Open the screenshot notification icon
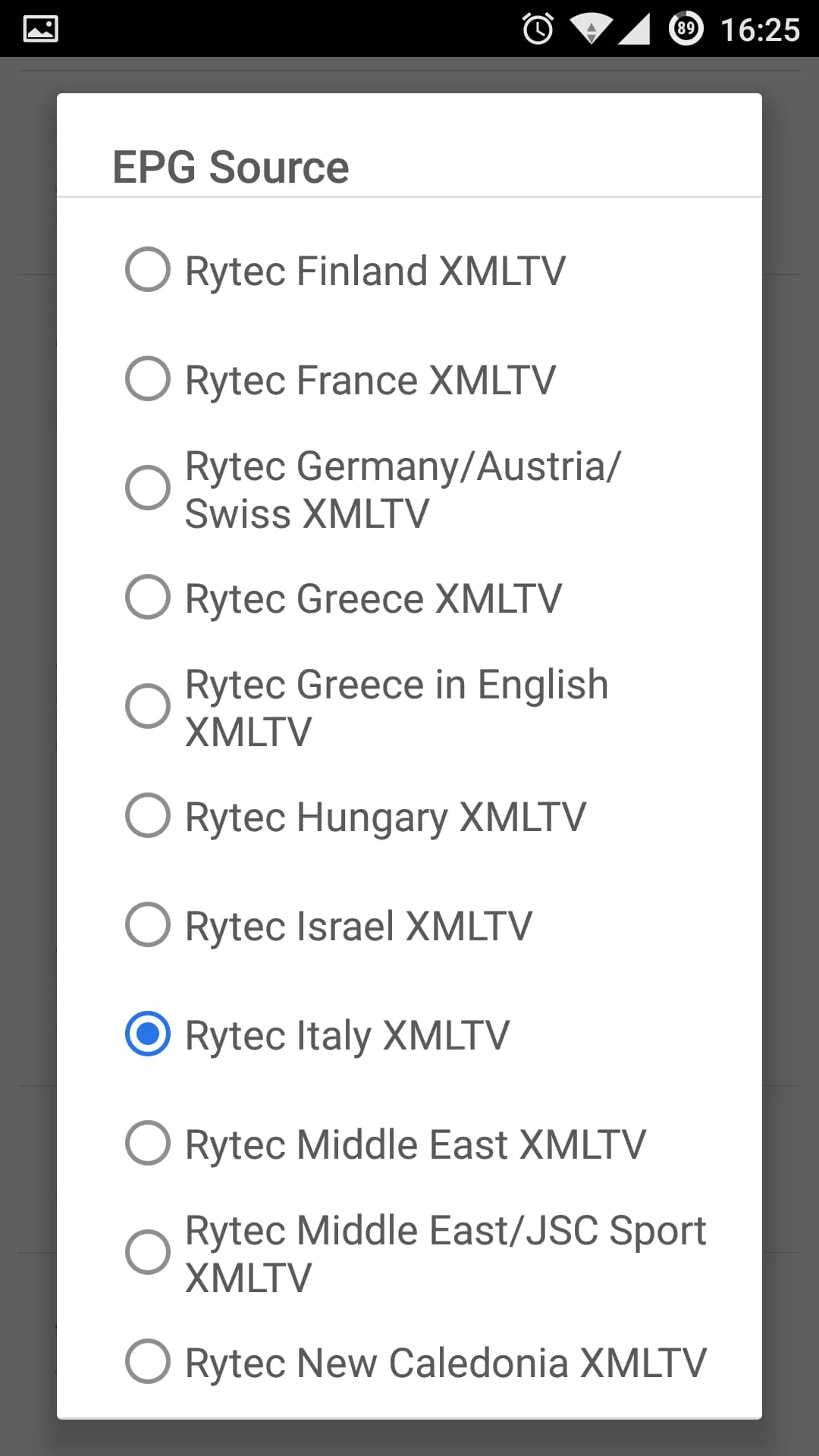This screenshot has height=1456, width=819. click(x=39, y=29)
